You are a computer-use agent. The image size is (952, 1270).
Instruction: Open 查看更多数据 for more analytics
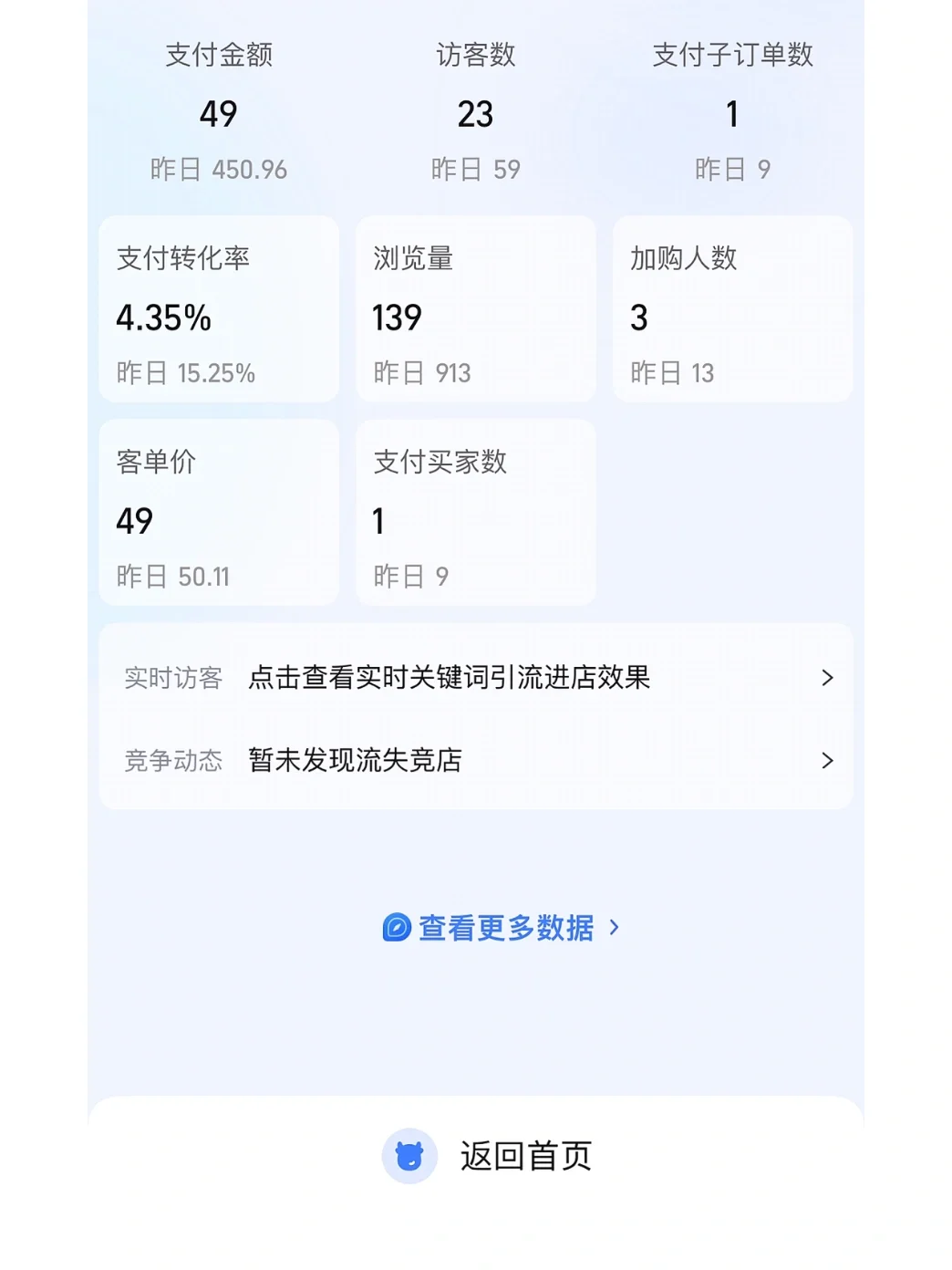tap(502, 928)
